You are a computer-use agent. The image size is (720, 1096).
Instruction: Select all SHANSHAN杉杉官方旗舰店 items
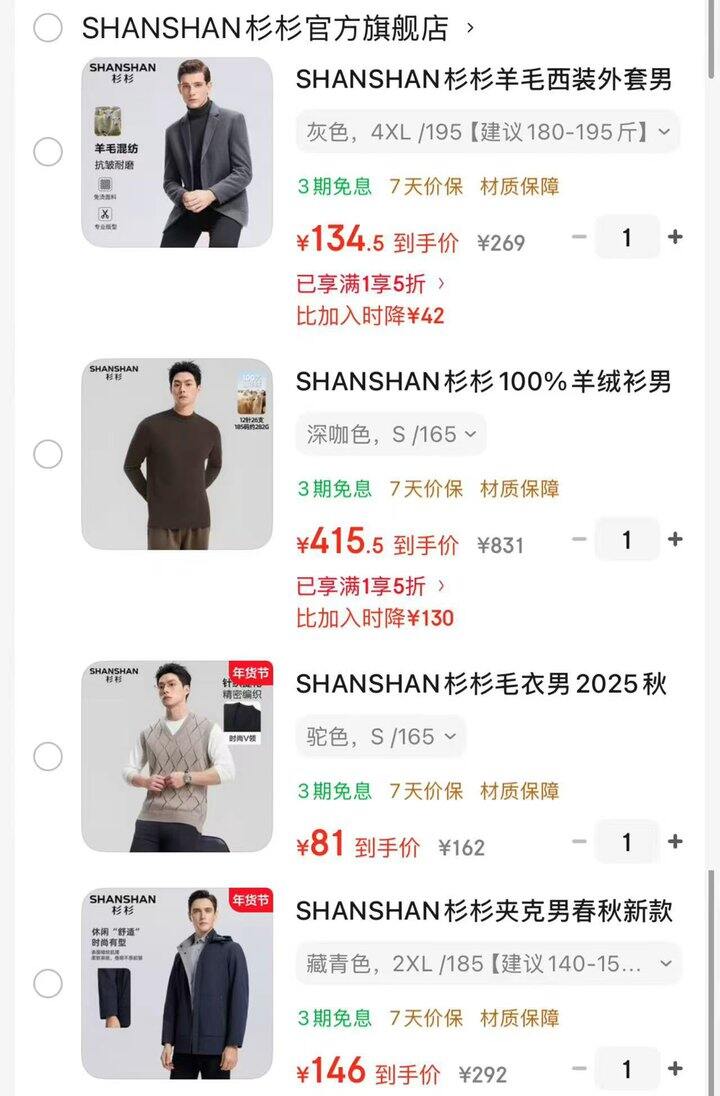tap(48, 28)
